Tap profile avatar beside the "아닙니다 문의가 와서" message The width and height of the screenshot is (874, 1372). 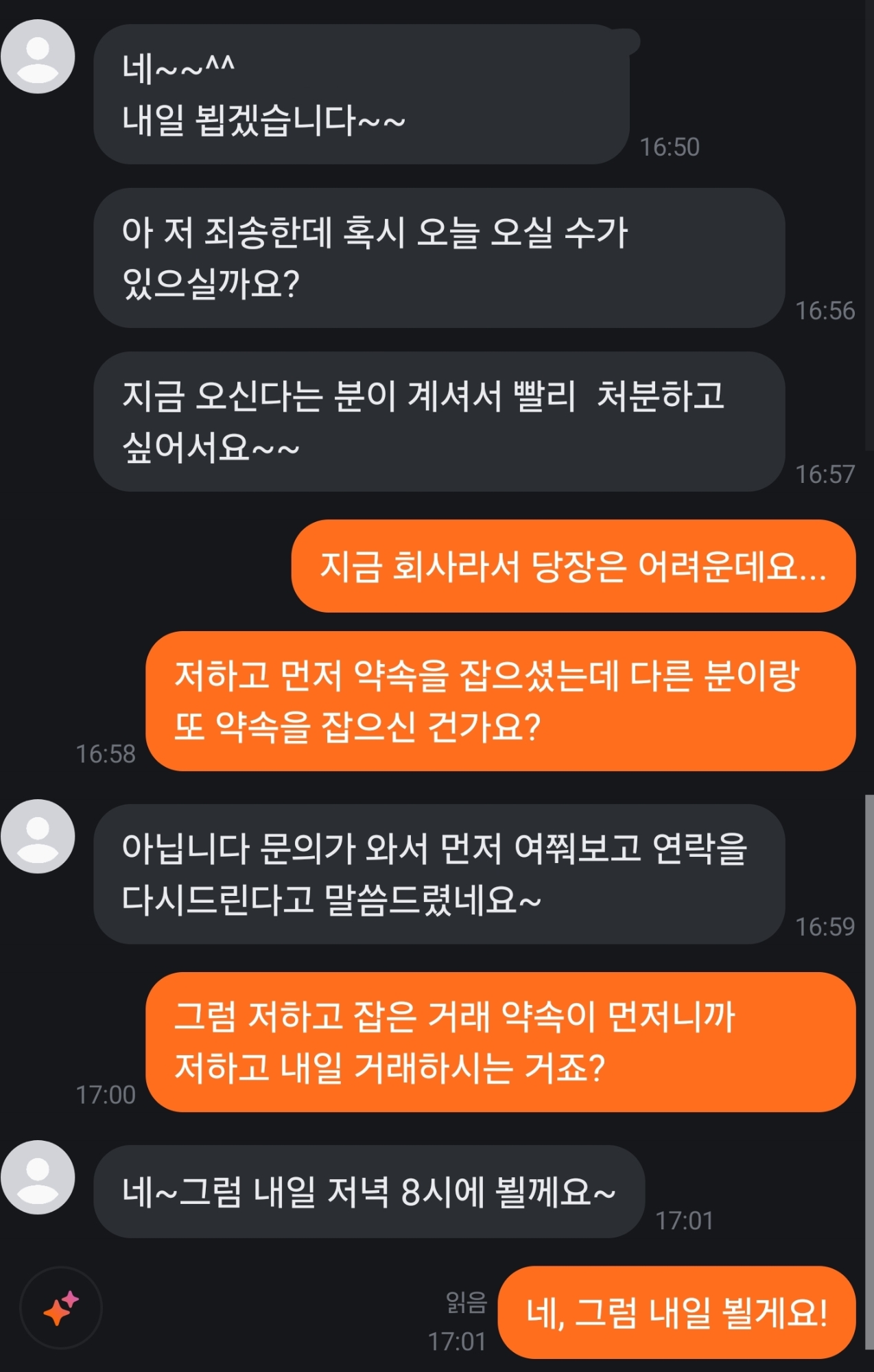click(x=38, y=836)
